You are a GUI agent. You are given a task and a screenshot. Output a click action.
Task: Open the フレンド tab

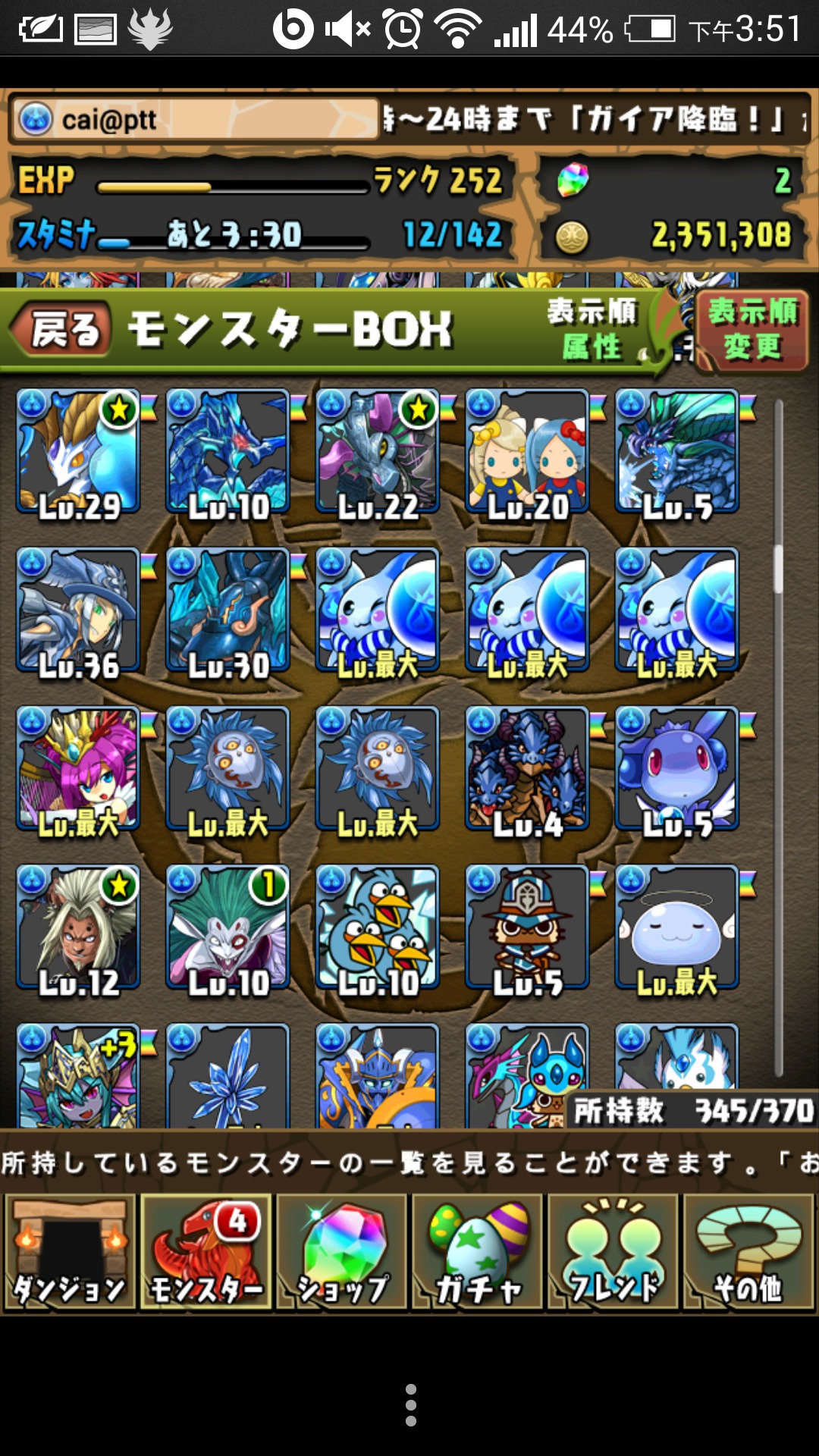[613, 1251]
